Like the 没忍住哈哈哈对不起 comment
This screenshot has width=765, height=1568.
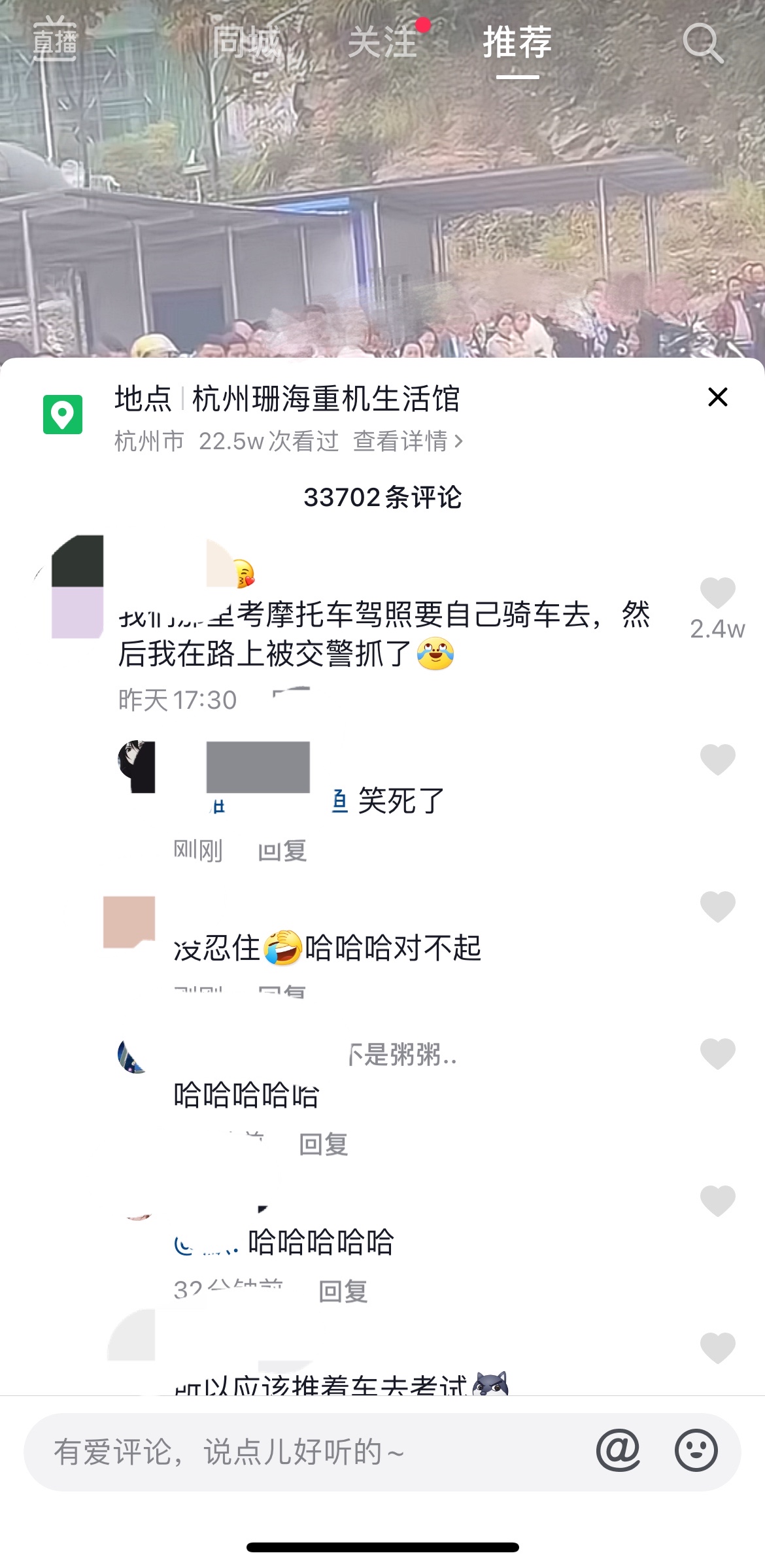click(717, 906)
